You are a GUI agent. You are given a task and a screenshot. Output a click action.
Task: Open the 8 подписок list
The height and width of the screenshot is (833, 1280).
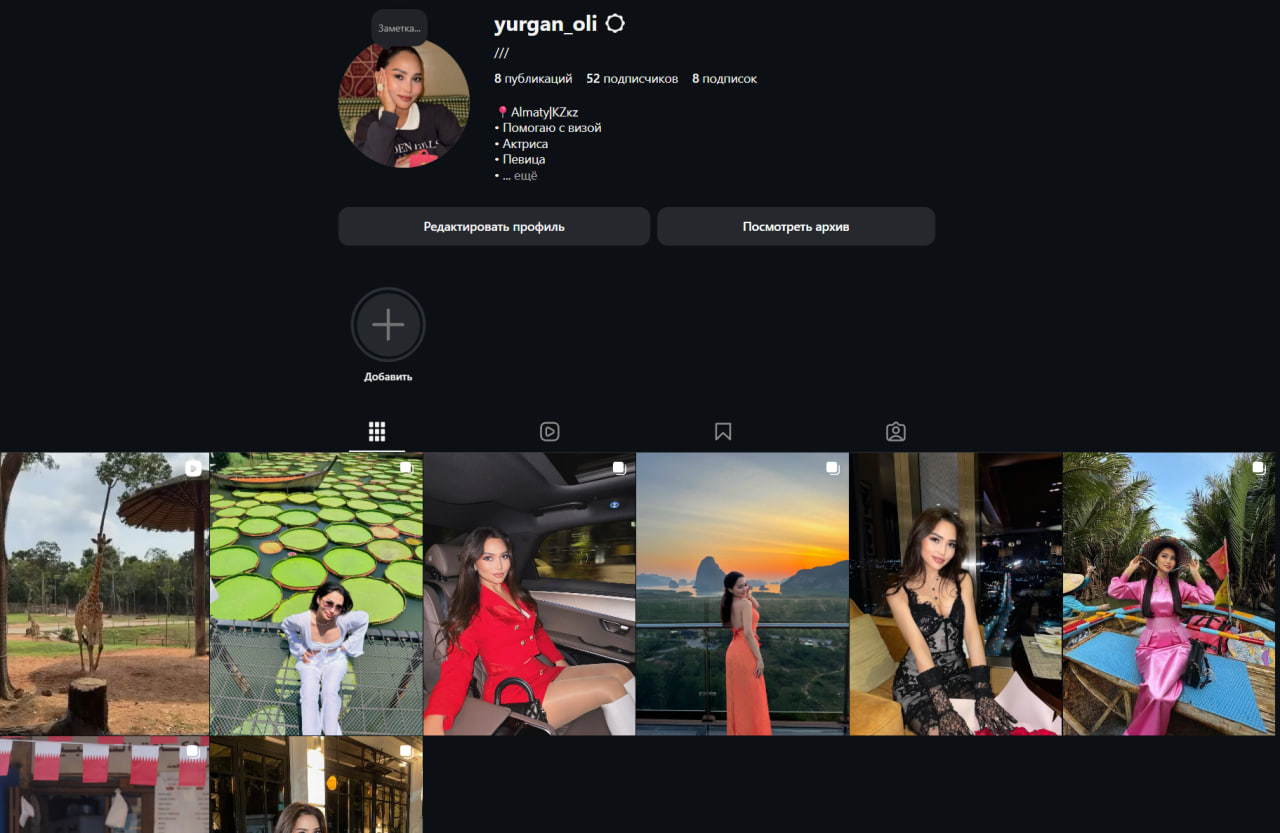[x=724, y=78]
